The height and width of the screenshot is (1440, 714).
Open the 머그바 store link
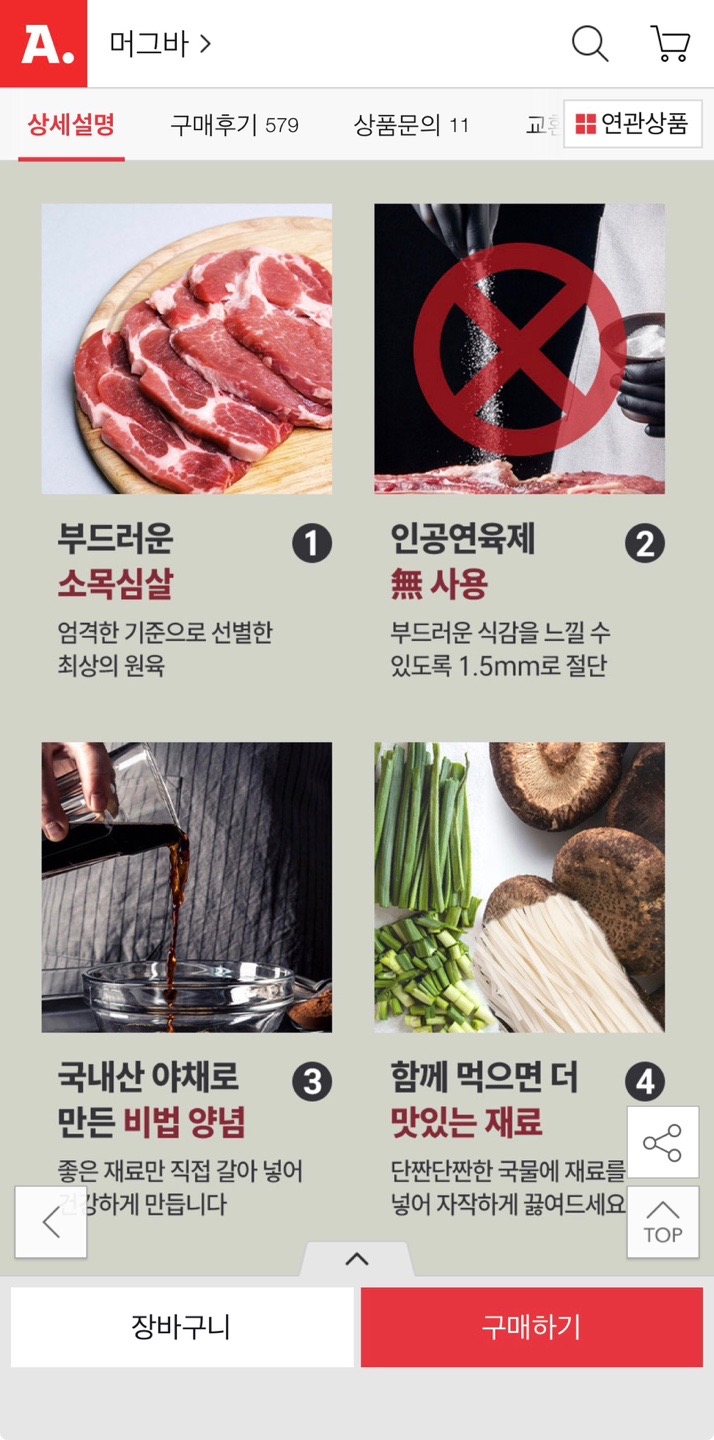tap(160, 44)
